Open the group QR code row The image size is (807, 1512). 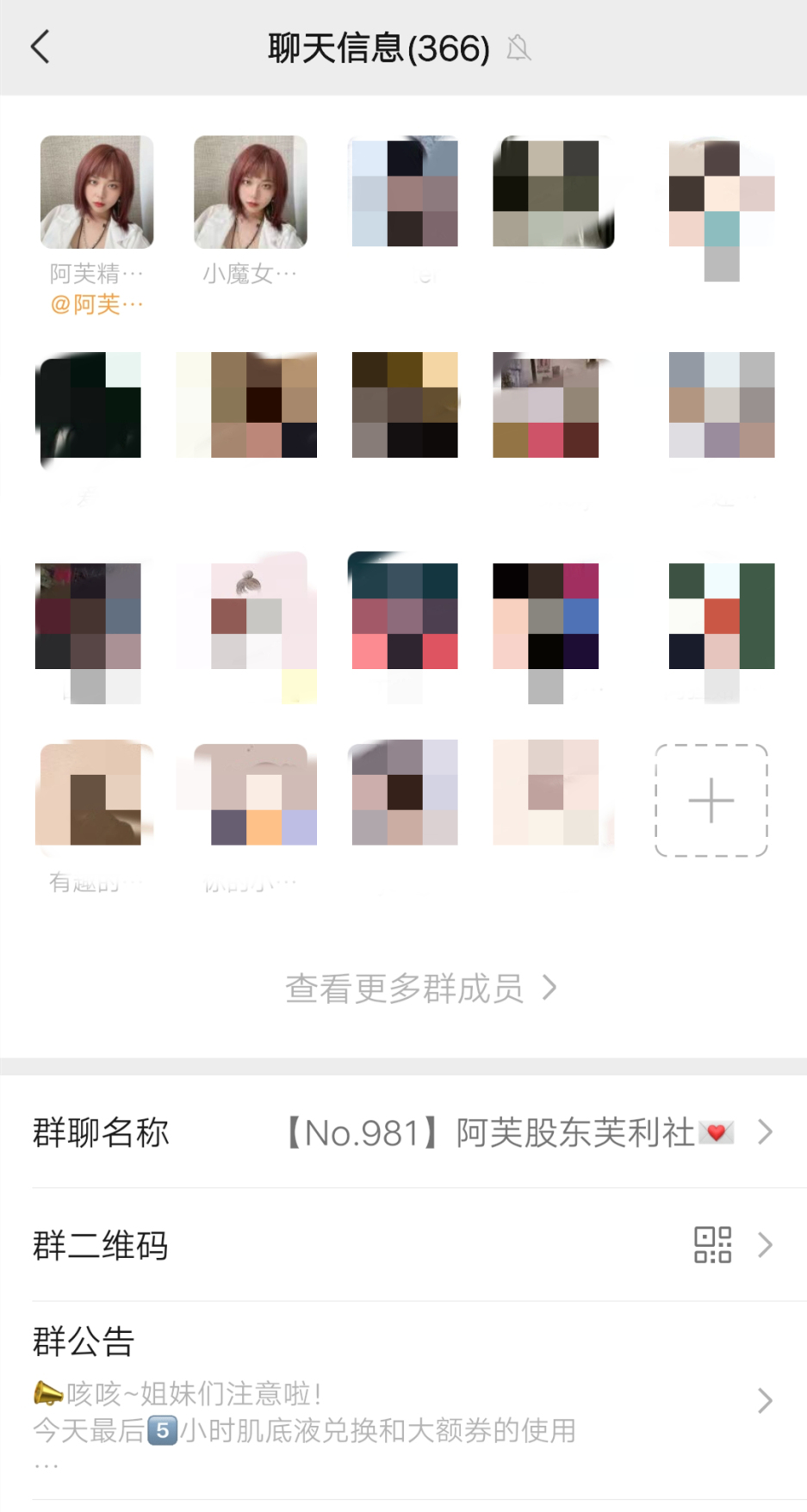click(403, 1245)
